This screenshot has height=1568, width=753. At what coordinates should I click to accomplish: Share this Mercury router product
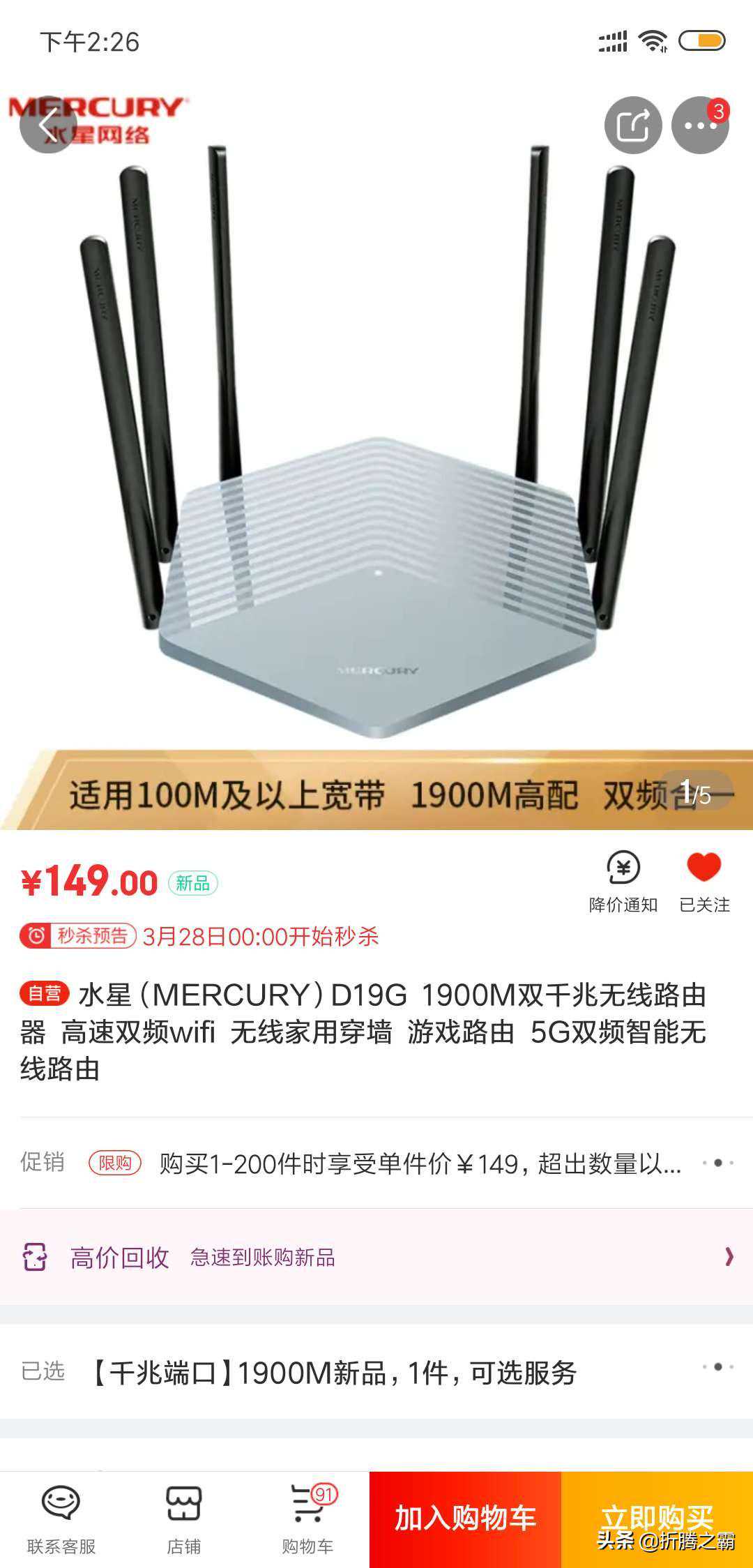632,126
